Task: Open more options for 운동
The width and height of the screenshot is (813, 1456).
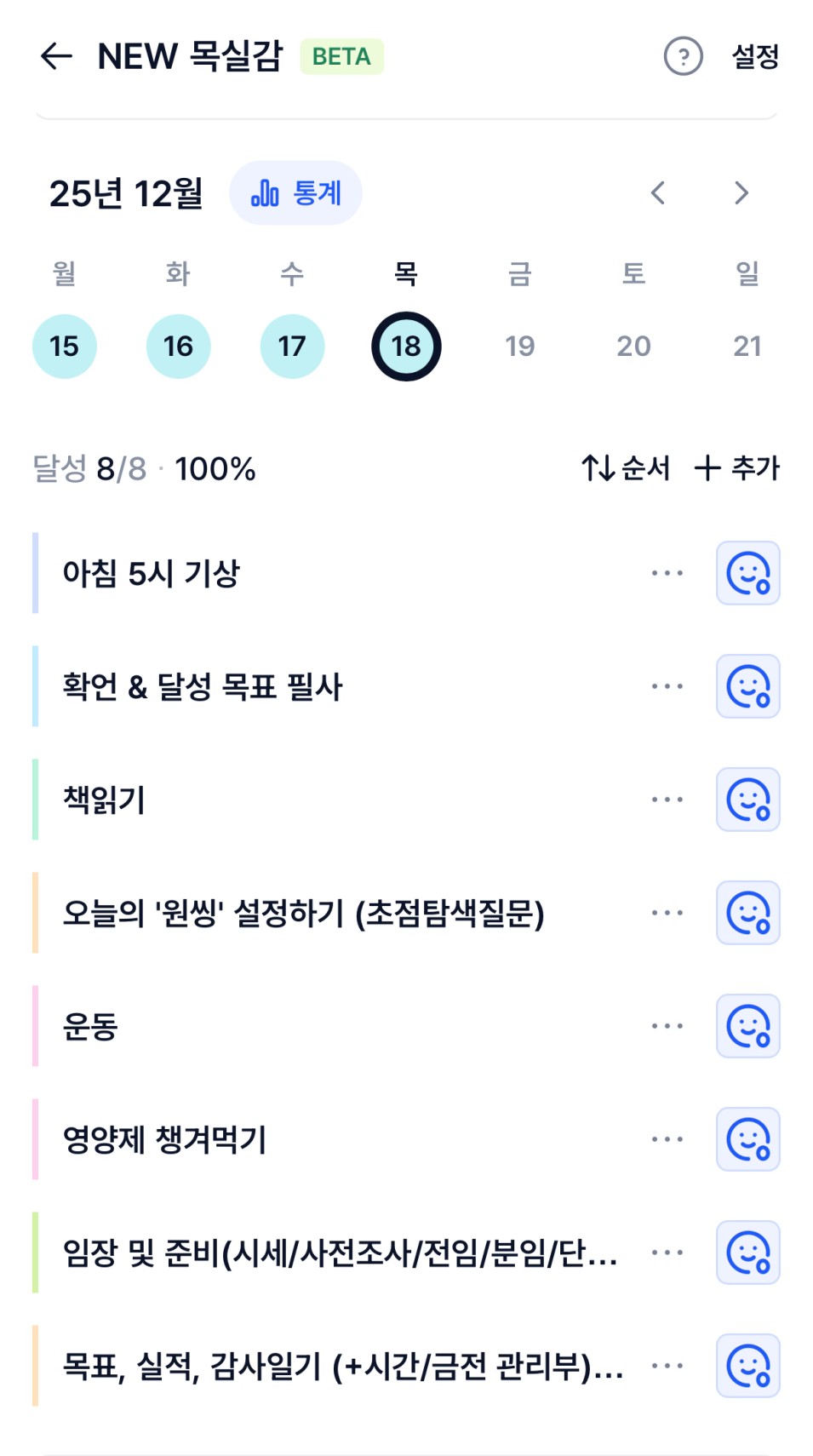Action: [667, 1026]
